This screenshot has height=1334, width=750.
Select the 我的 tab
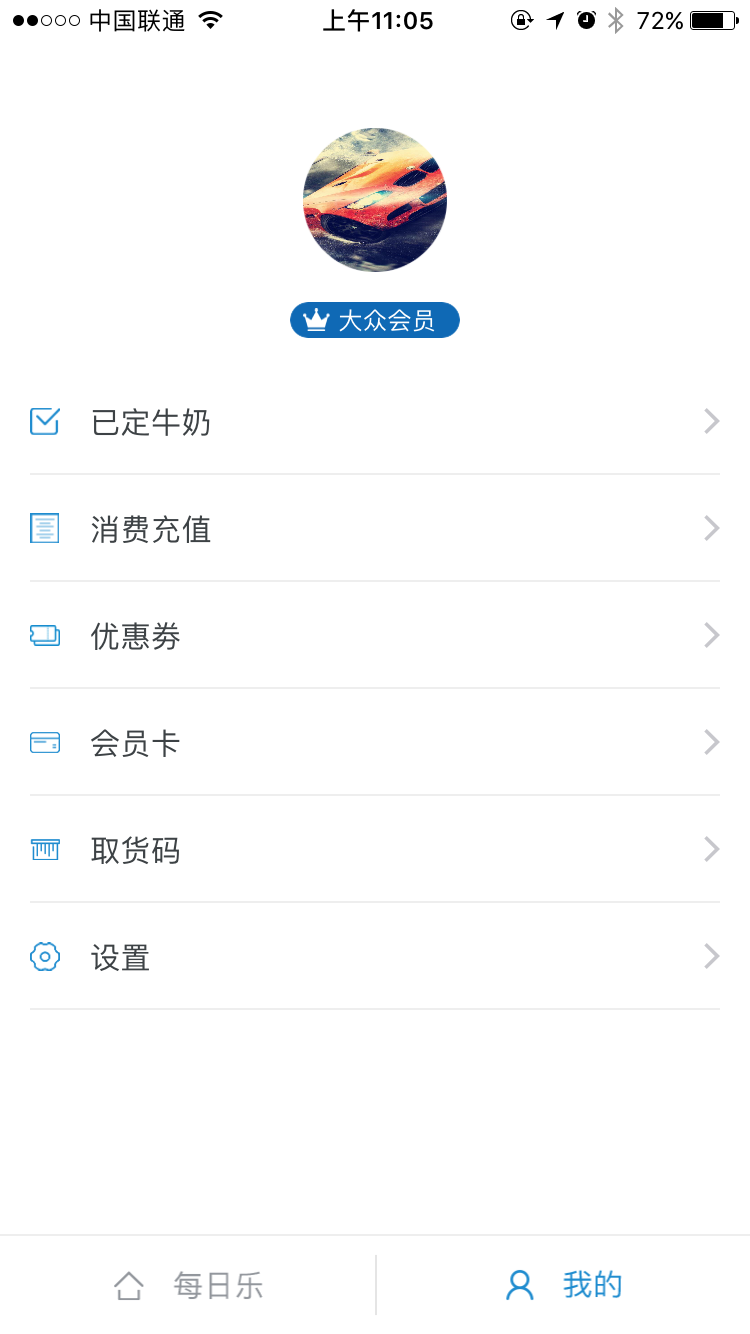(563, 1285)
